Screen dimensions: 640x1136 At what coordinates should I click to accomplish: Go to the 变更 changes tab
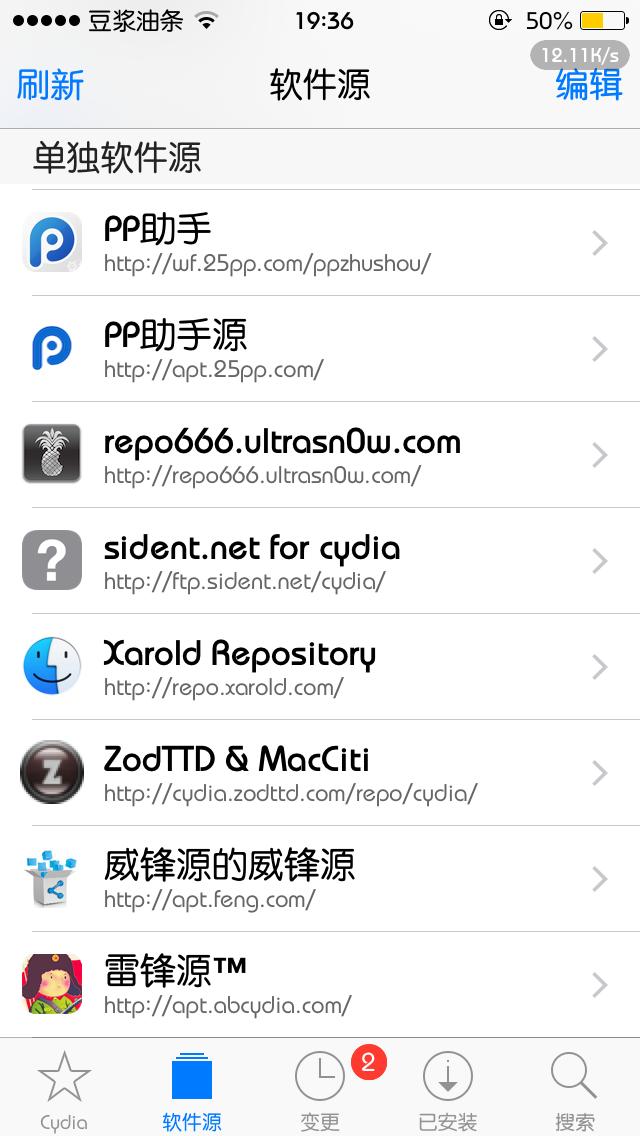320,1090
